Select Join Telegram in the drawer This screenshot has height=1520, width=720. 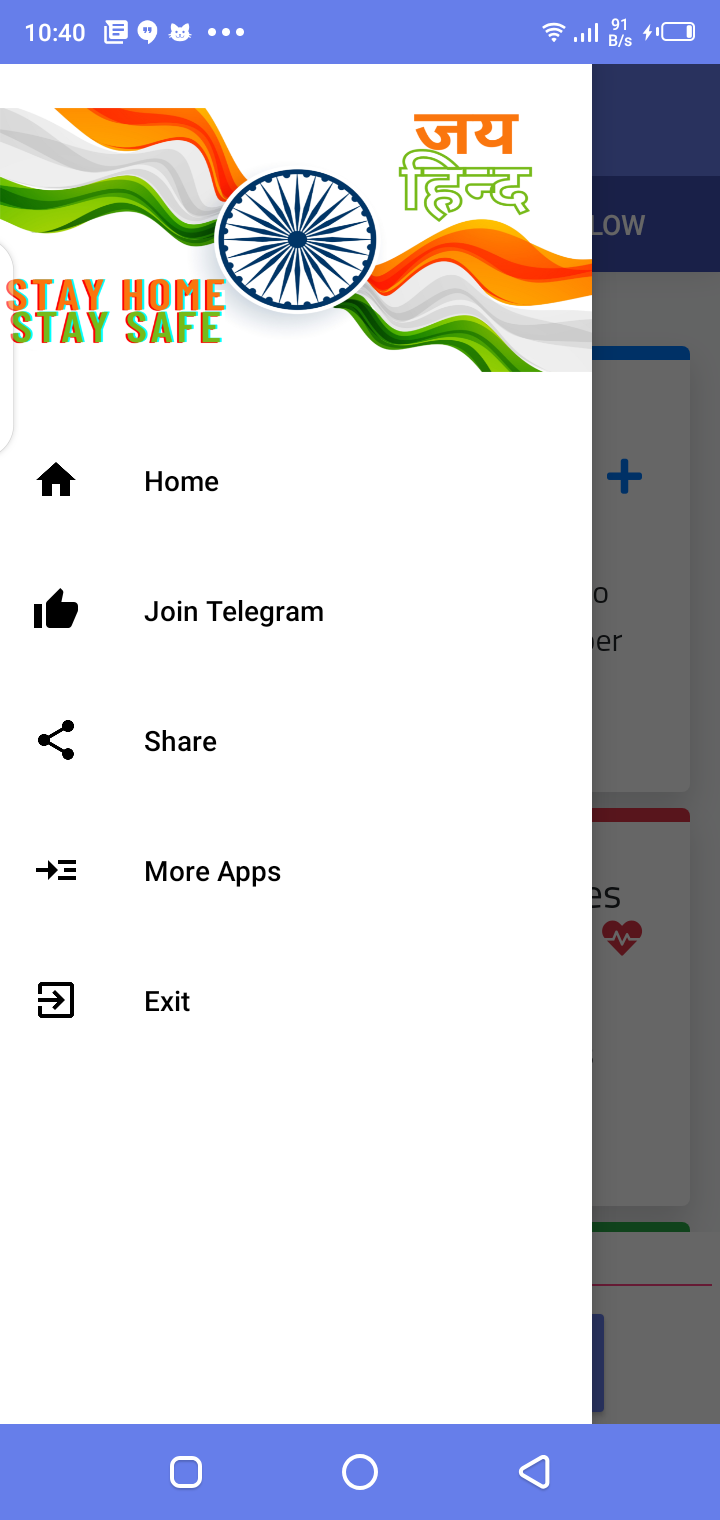(233, 611)
